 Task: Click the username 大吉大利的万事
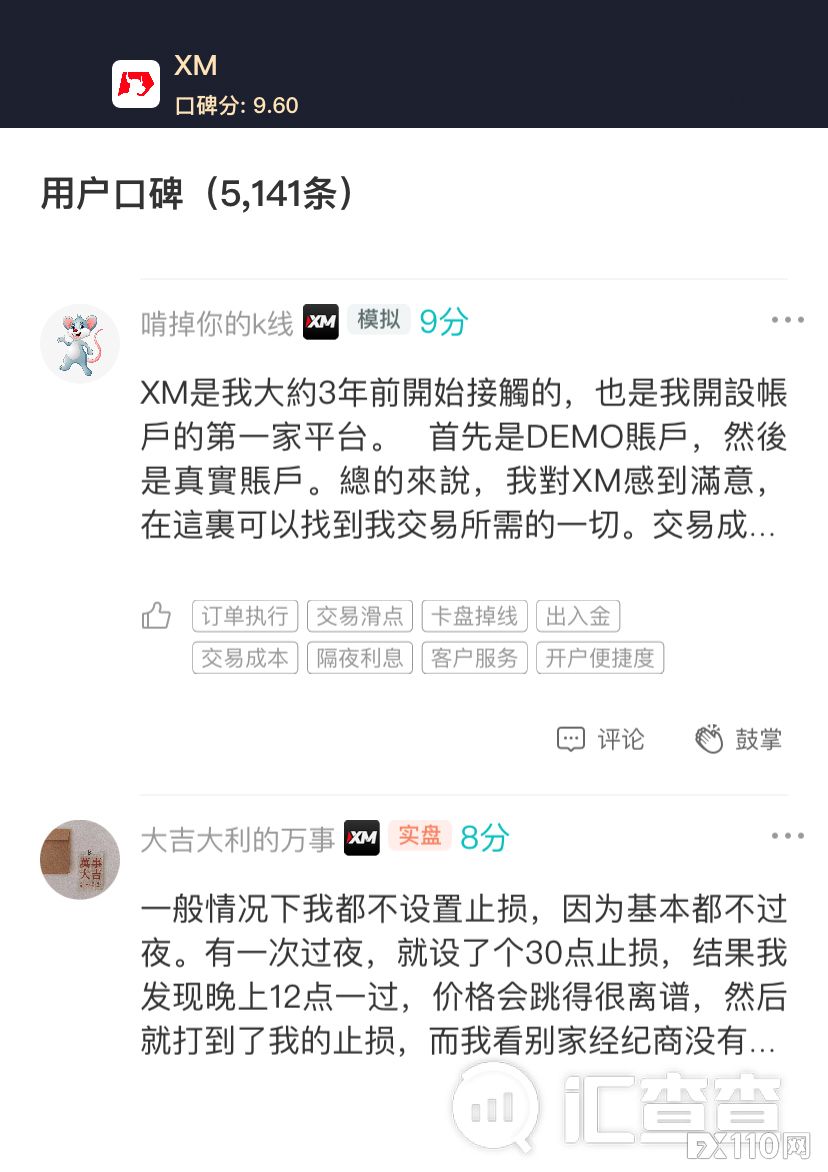tap(236, 840)
